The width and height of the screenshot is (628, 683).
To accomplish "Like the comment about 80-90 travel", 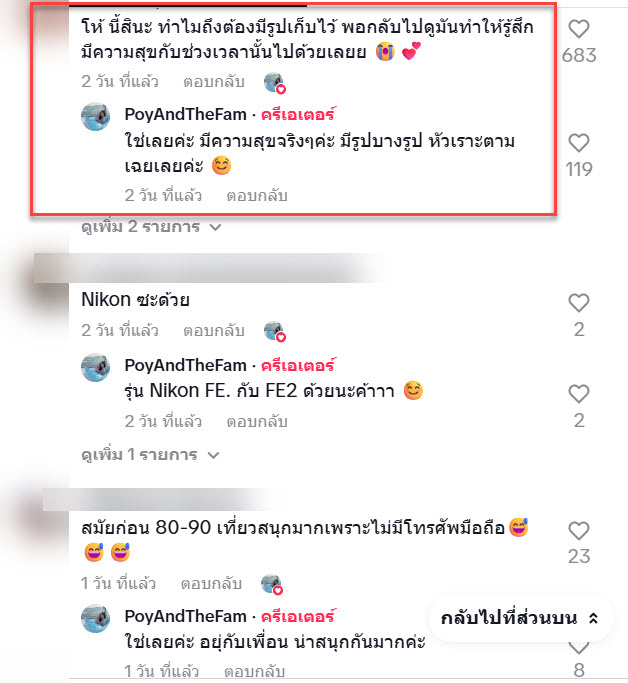I will click(x=579, y=530).
